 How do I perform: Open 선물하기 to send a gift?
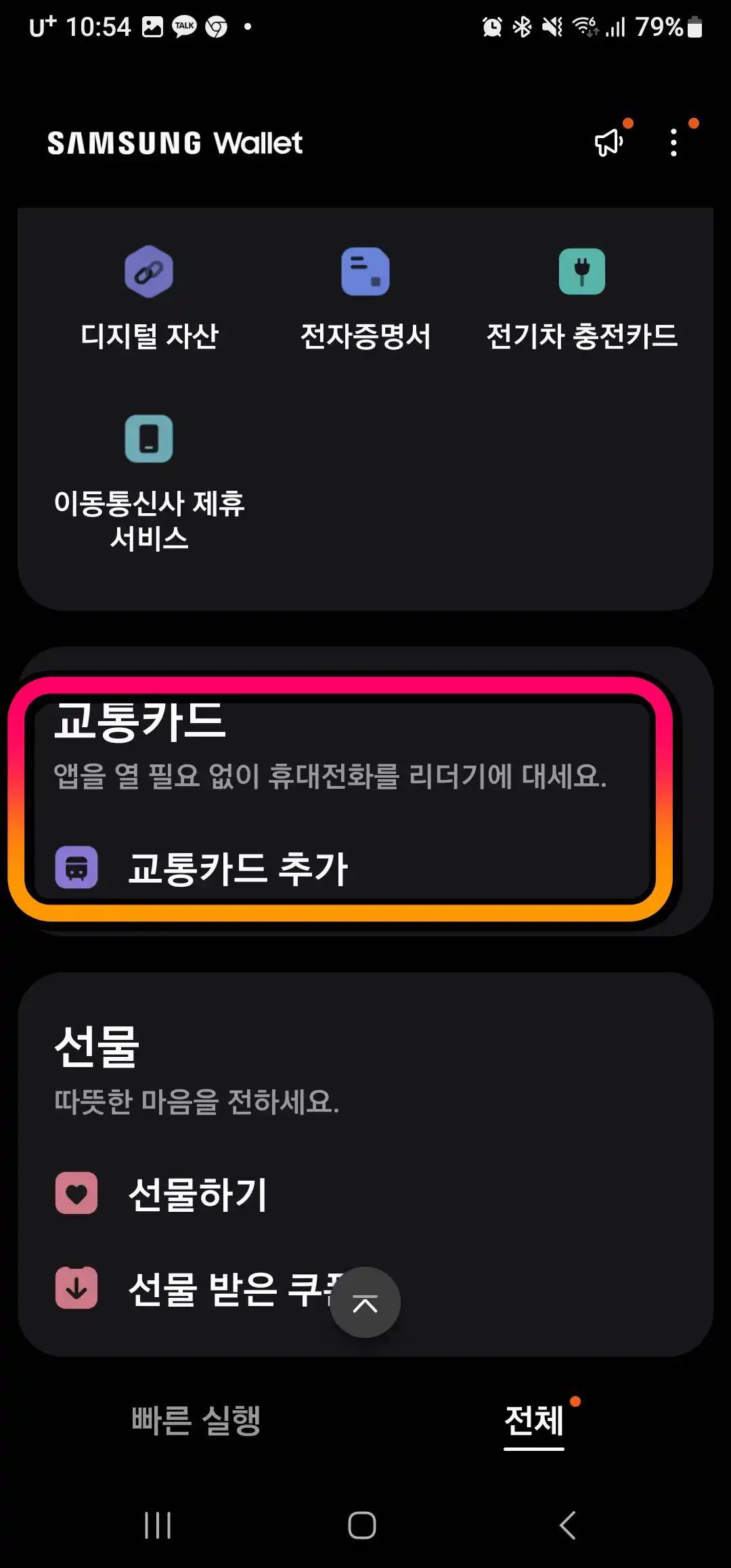pyautogui.click(x=198, y=1193)
